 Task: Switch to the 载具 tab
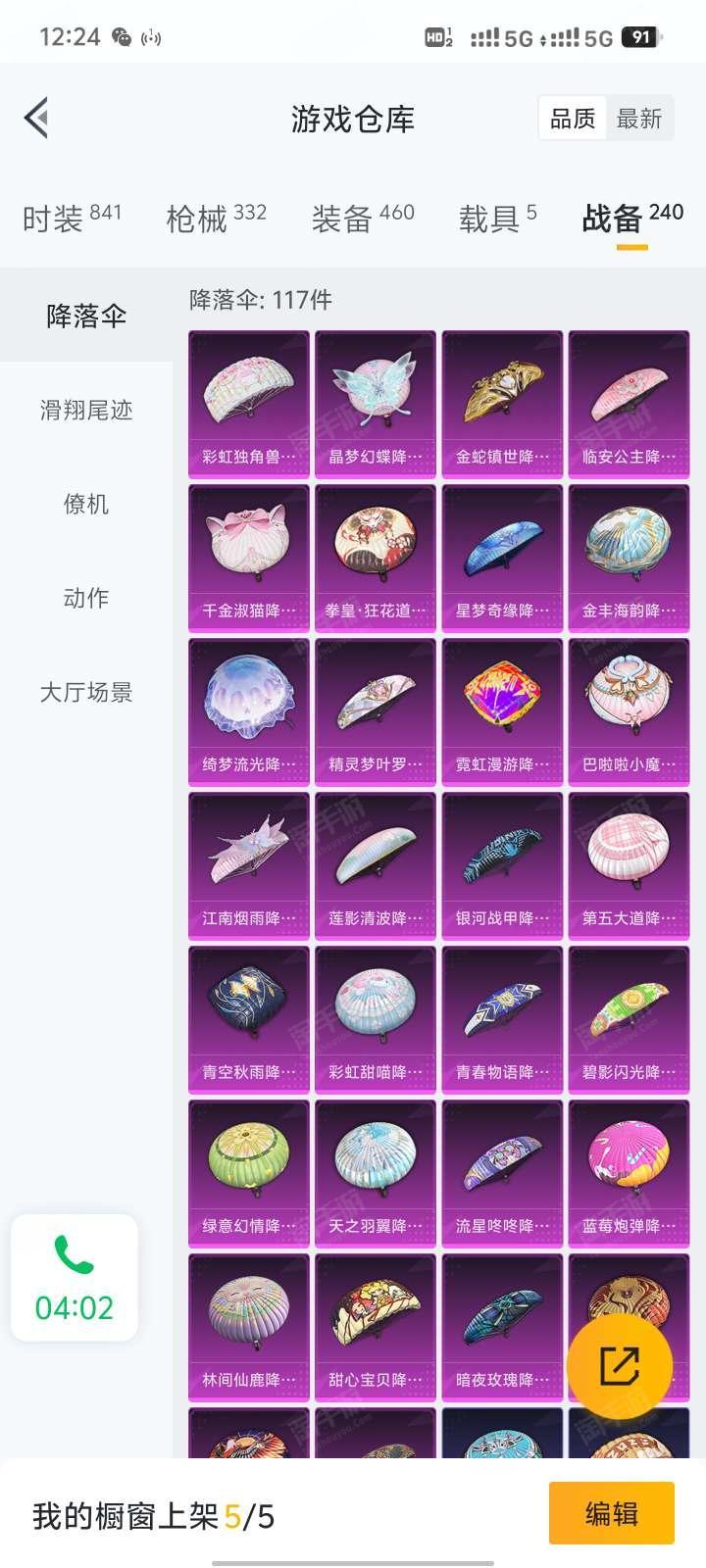497,218
